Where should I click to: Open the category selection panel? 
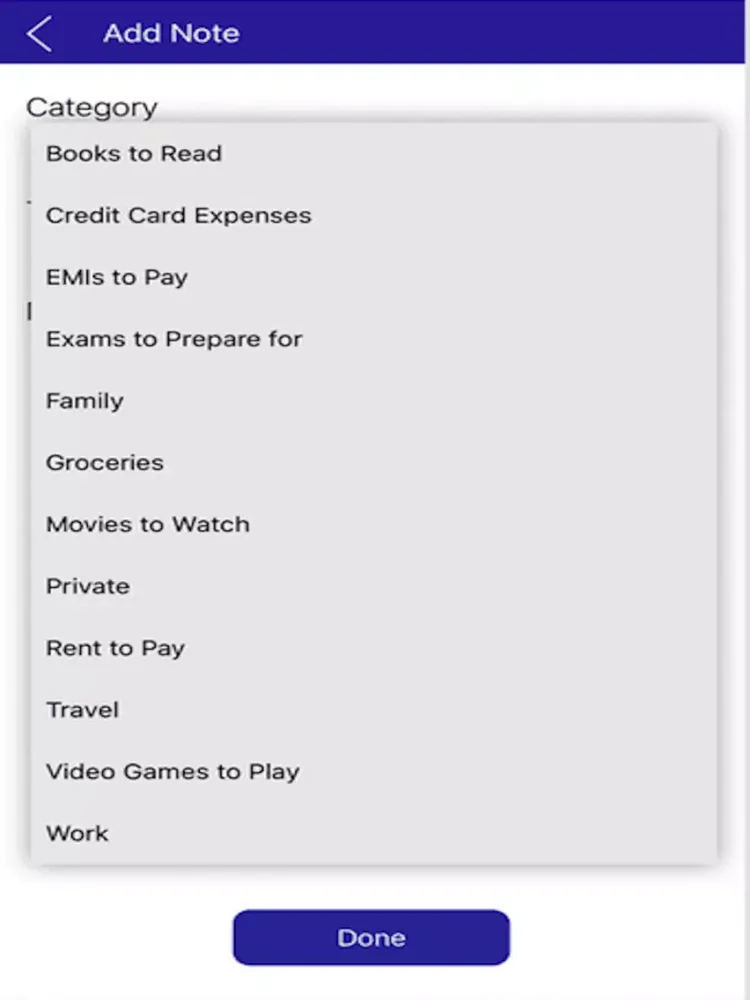pos(375,490)
